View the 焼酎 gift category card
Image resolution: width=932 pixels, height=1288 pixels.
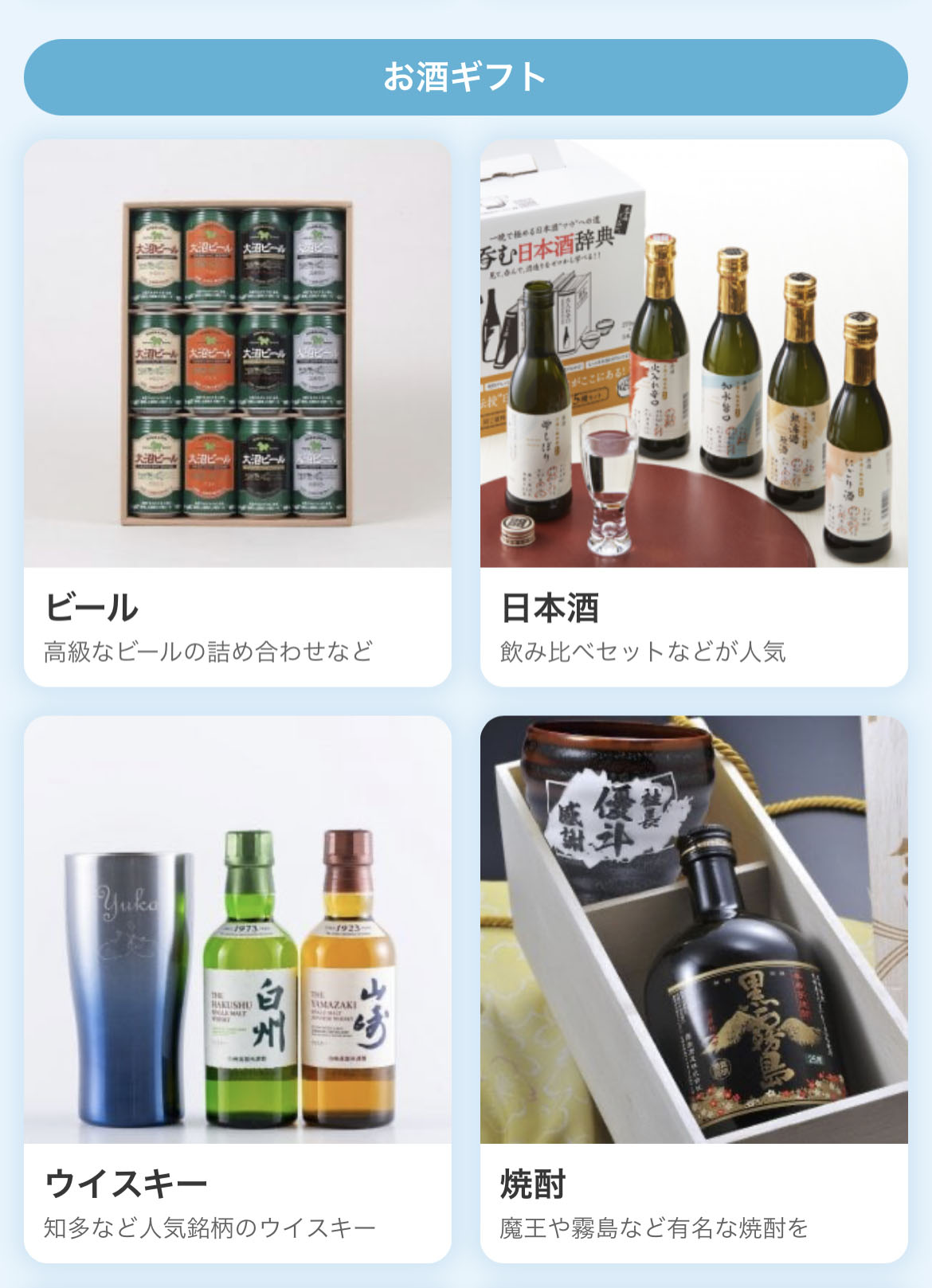pos(694,989)
